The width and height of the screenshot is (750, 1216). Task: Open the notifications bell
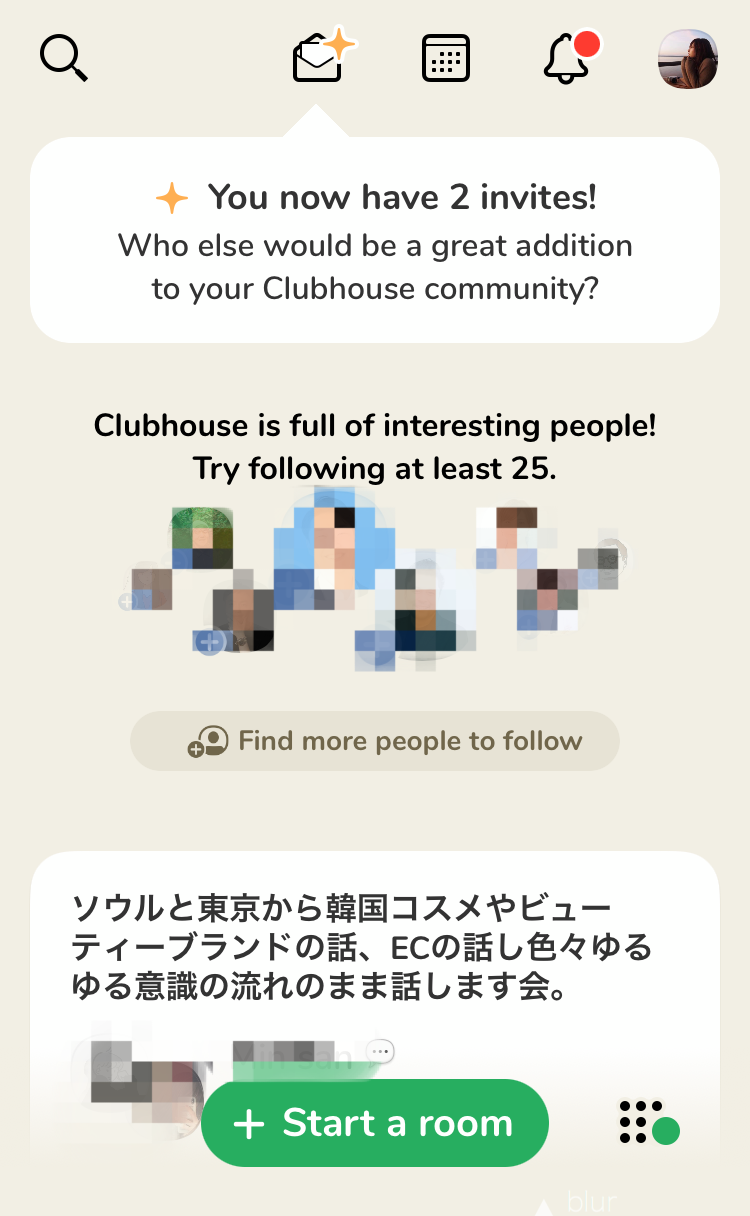tap(570, 56)
